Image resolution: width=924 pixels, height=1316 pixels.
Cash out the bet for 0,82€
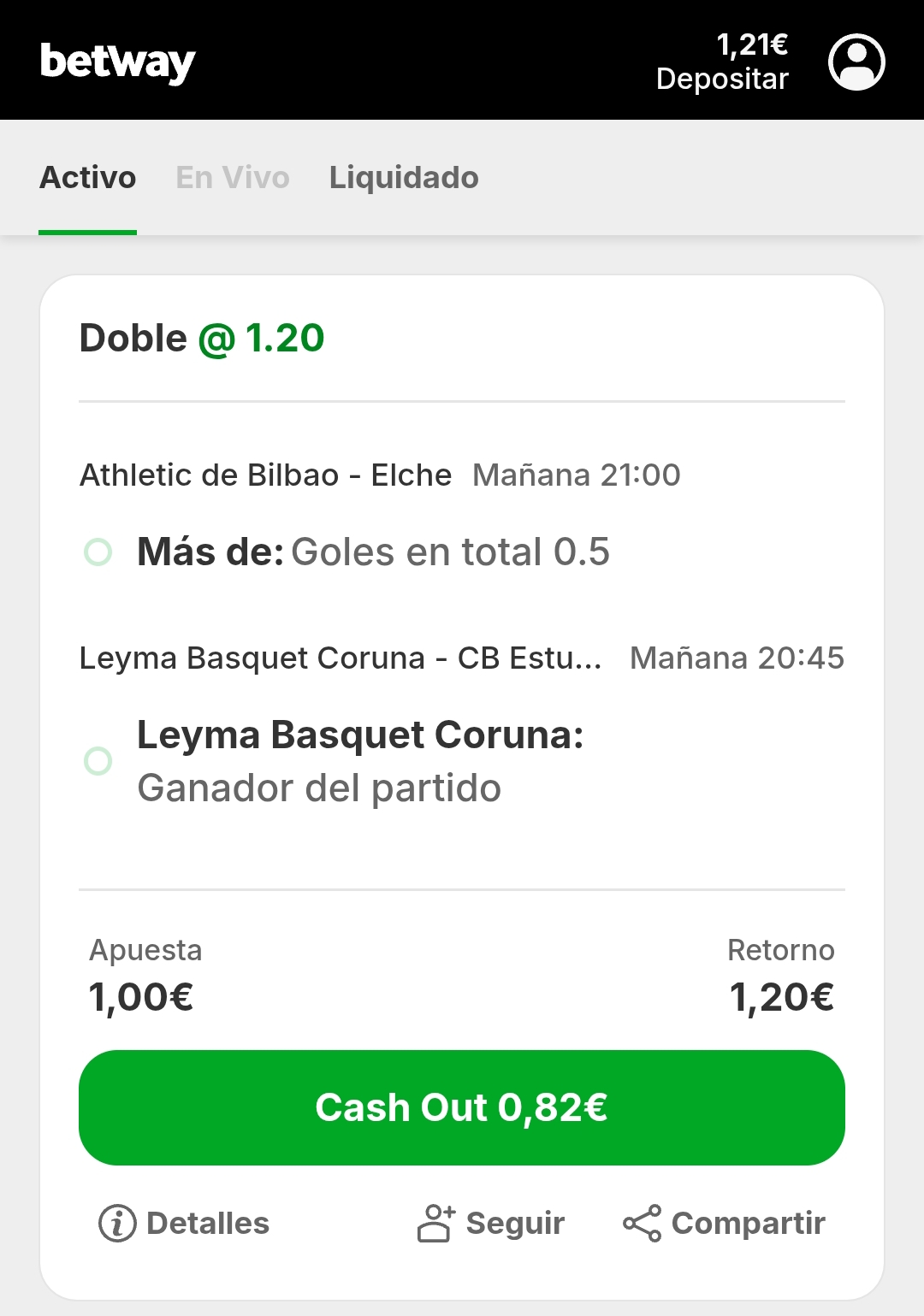462,1107
